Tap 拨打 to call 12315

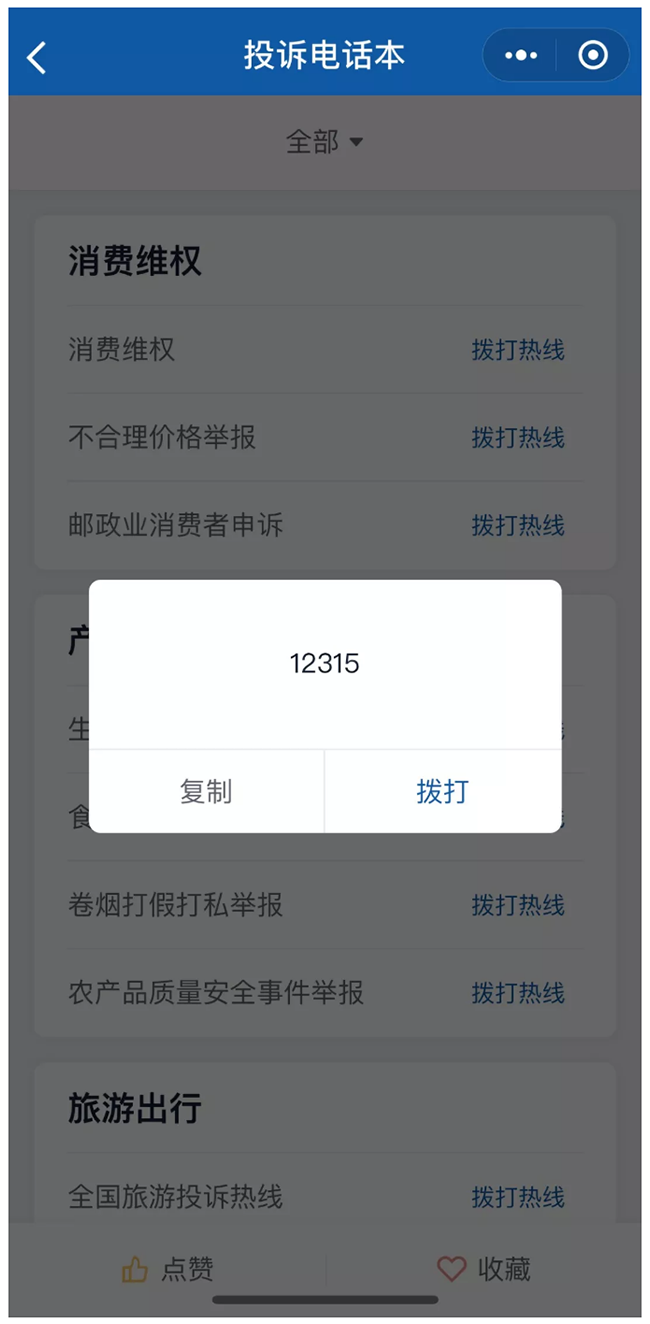tap(442, 791)
